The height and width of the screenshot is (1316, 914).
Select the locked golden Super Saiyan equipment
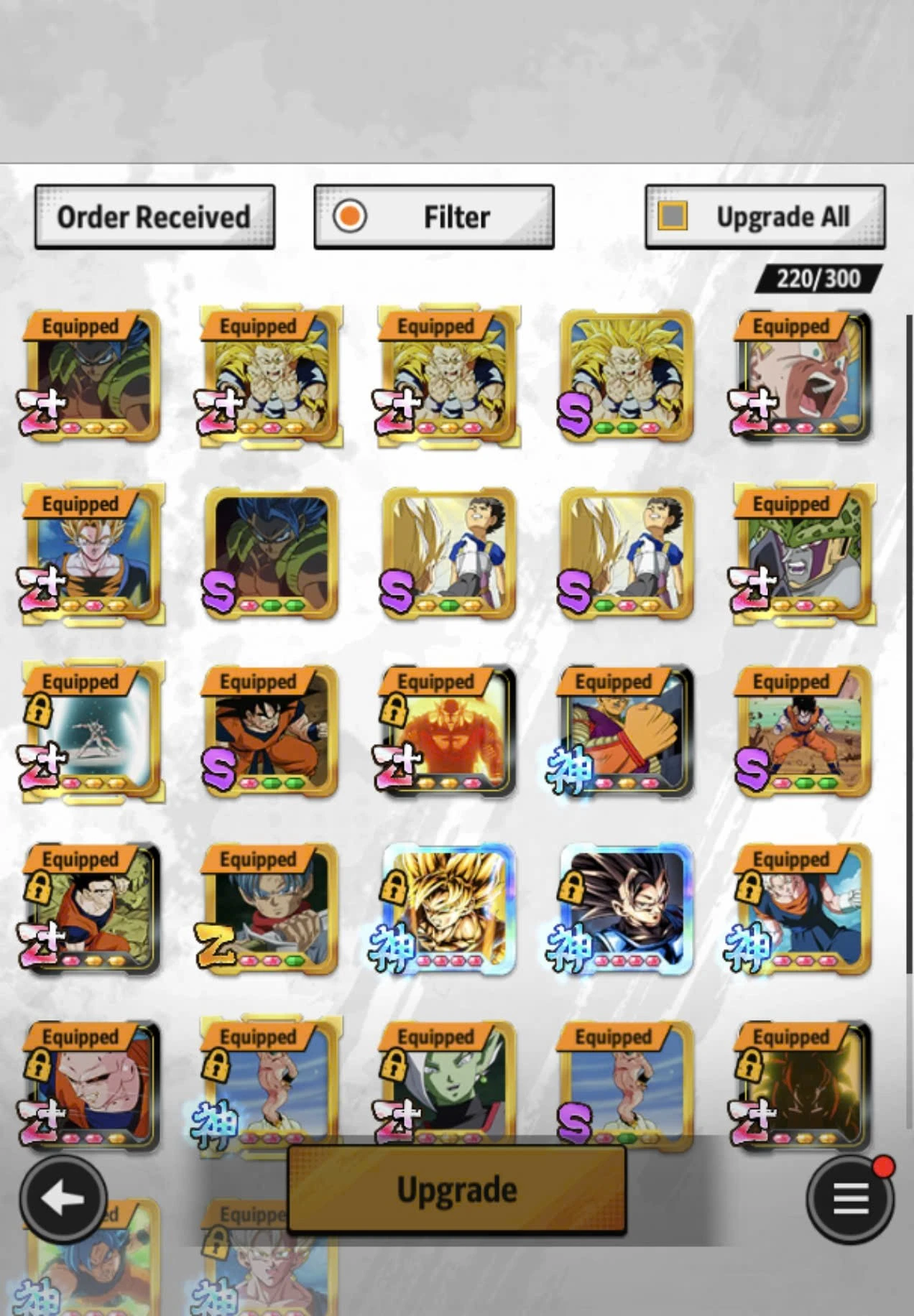pos(448,909)
